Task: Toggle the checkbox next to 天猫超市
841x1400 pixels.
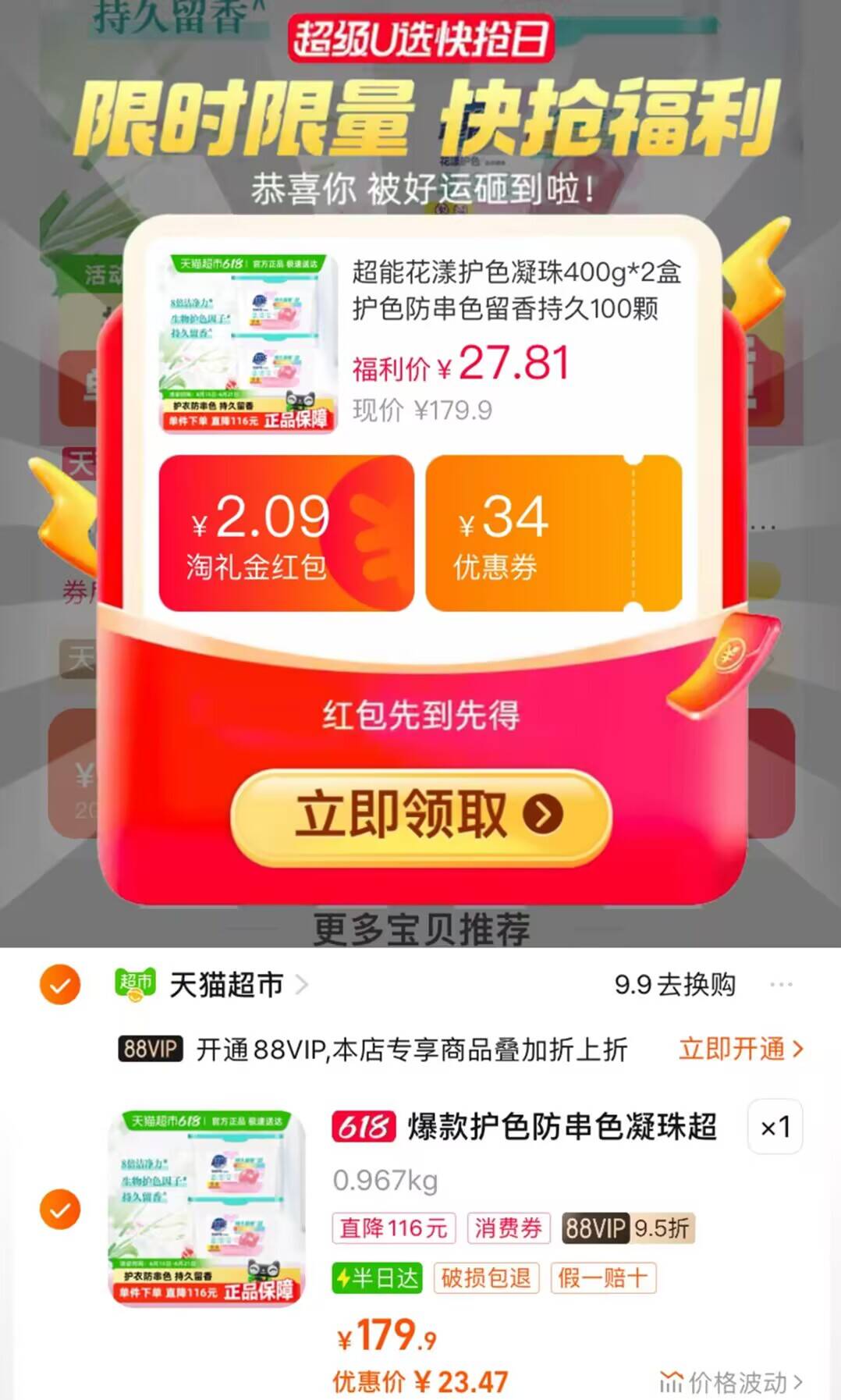Action: point(59,985)
